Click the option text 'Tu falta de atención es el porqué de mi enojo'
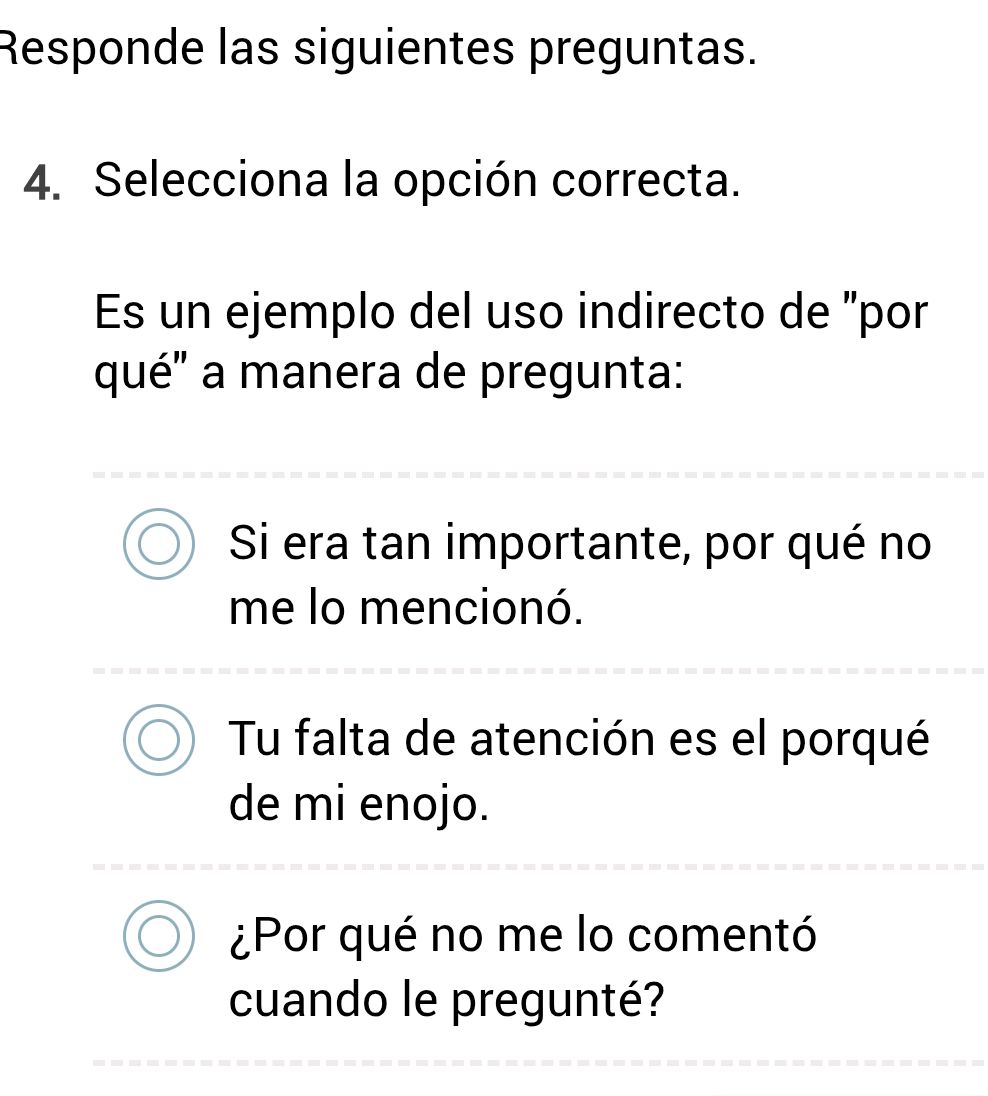Viewport: 988px width, 1096px height. pos(579,770)
